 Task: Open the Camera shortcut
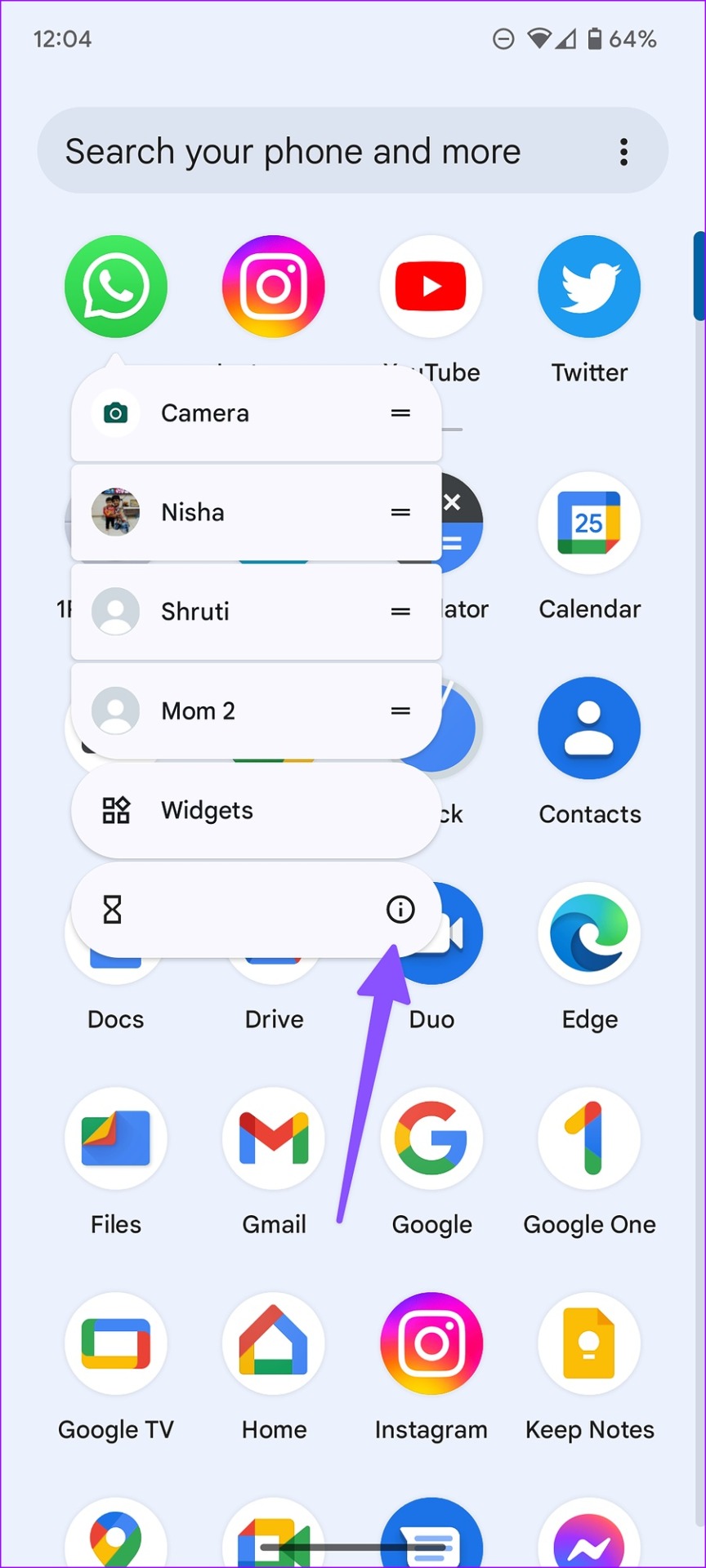[x=257, y=413]
